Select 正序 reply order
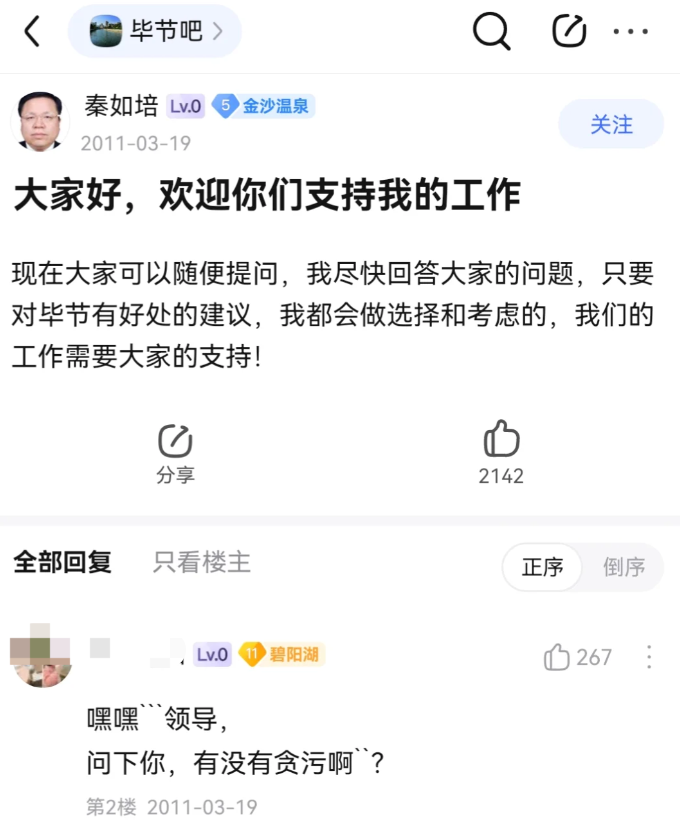This screenshot has width=680, height=824. click(542, 567)
